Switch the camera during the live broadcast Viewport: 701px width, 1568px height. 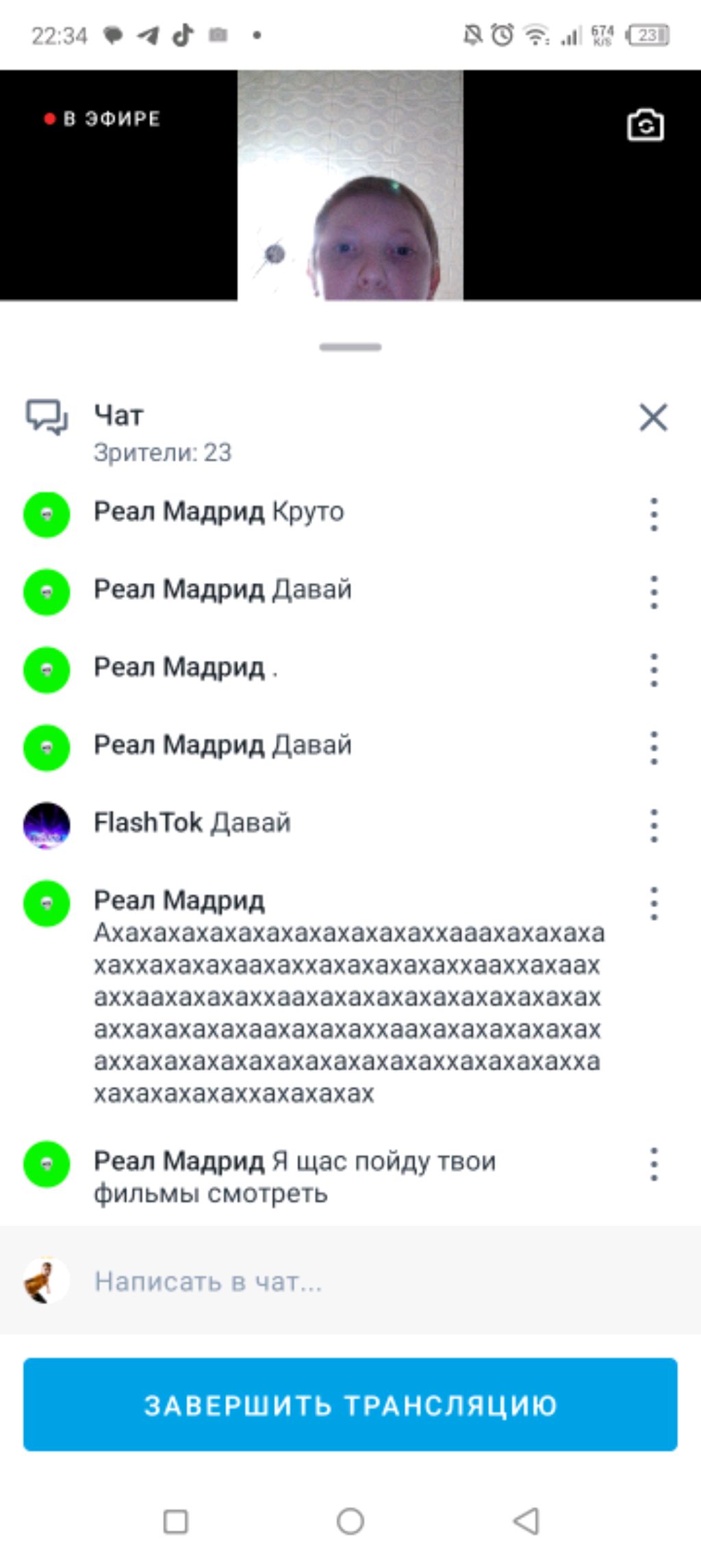(x=645, y=125)
